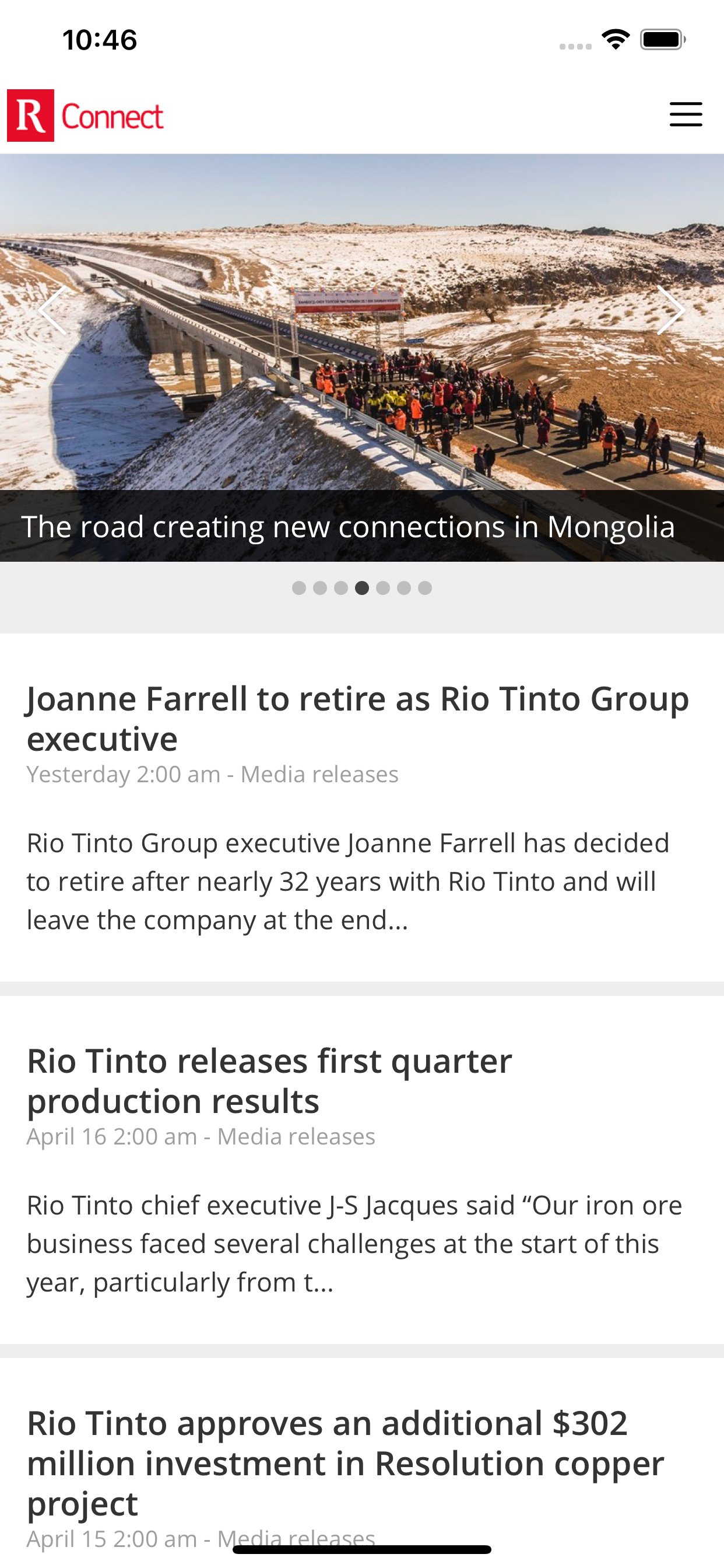Select the first carousel dot
This screenshot has height=1568, width=724.
299,588
